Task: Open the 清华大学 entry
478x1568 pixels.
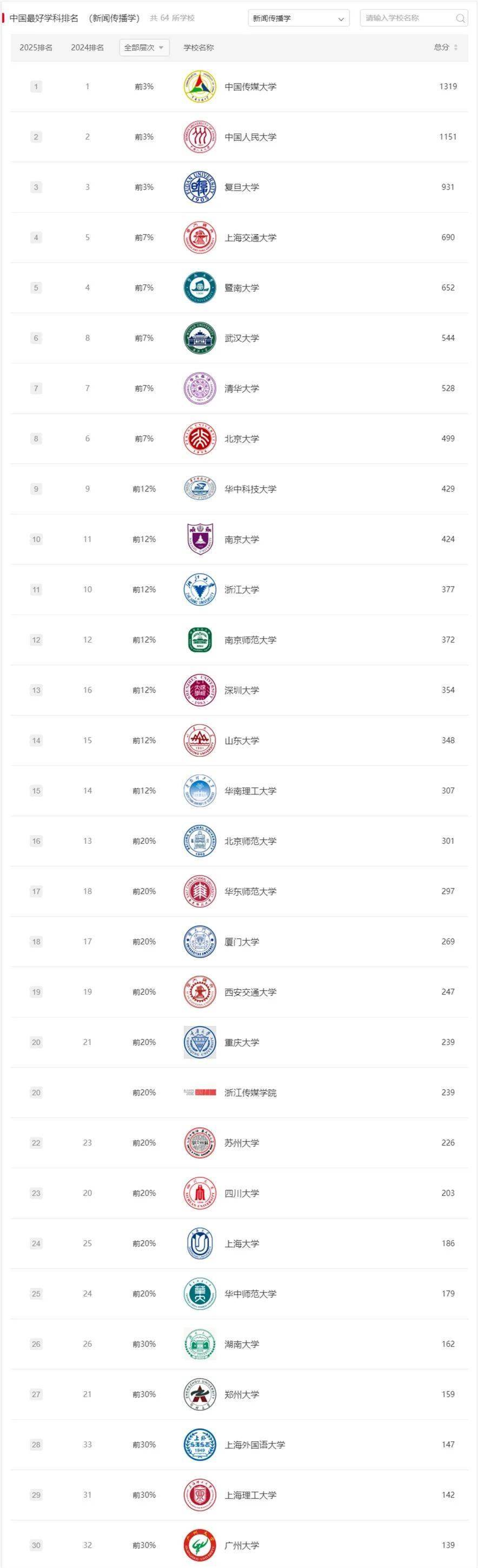Action: [x=241, y=388]
